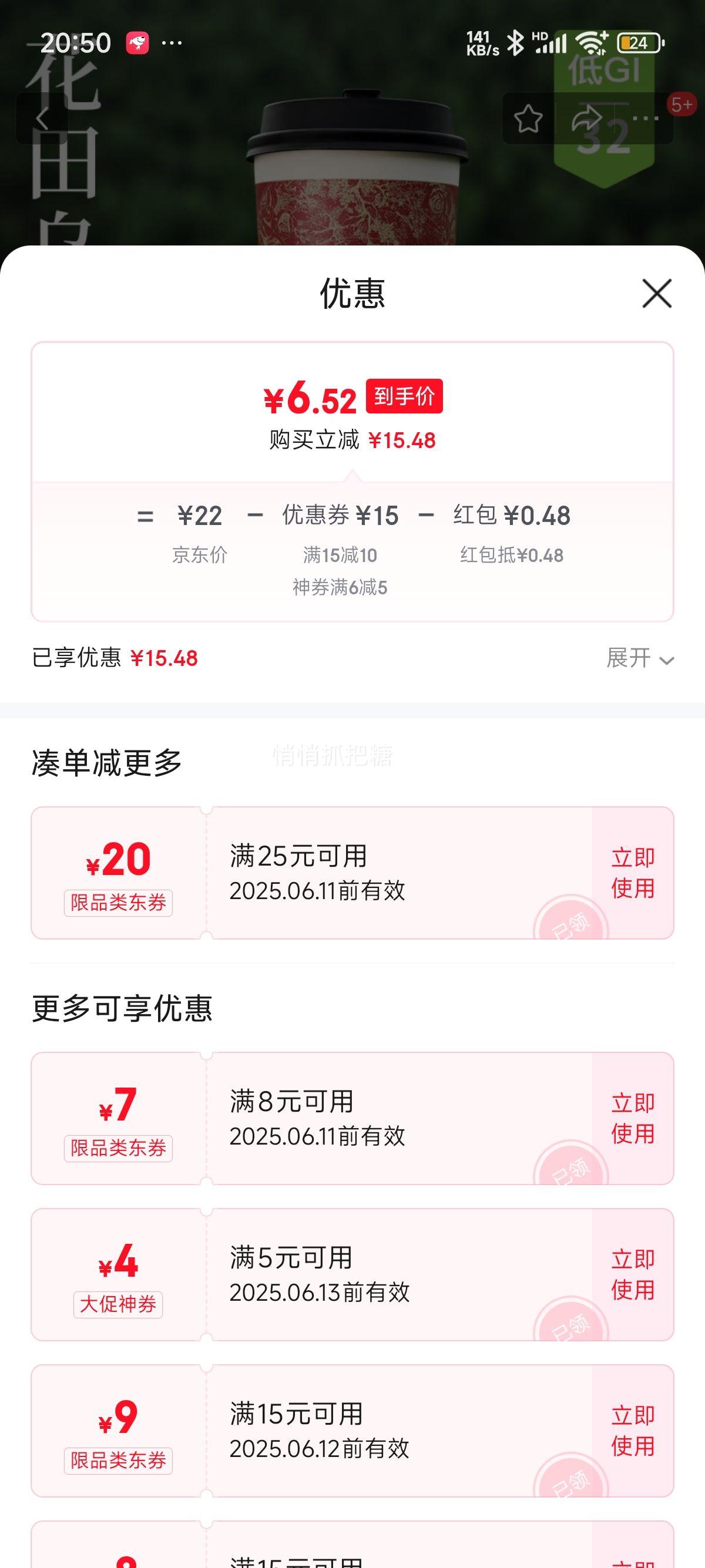Use the ¥20 coupon for orders over 25元
Image resolution: width=705 pixels, height=1568 pixels.
tap(633, 873)
